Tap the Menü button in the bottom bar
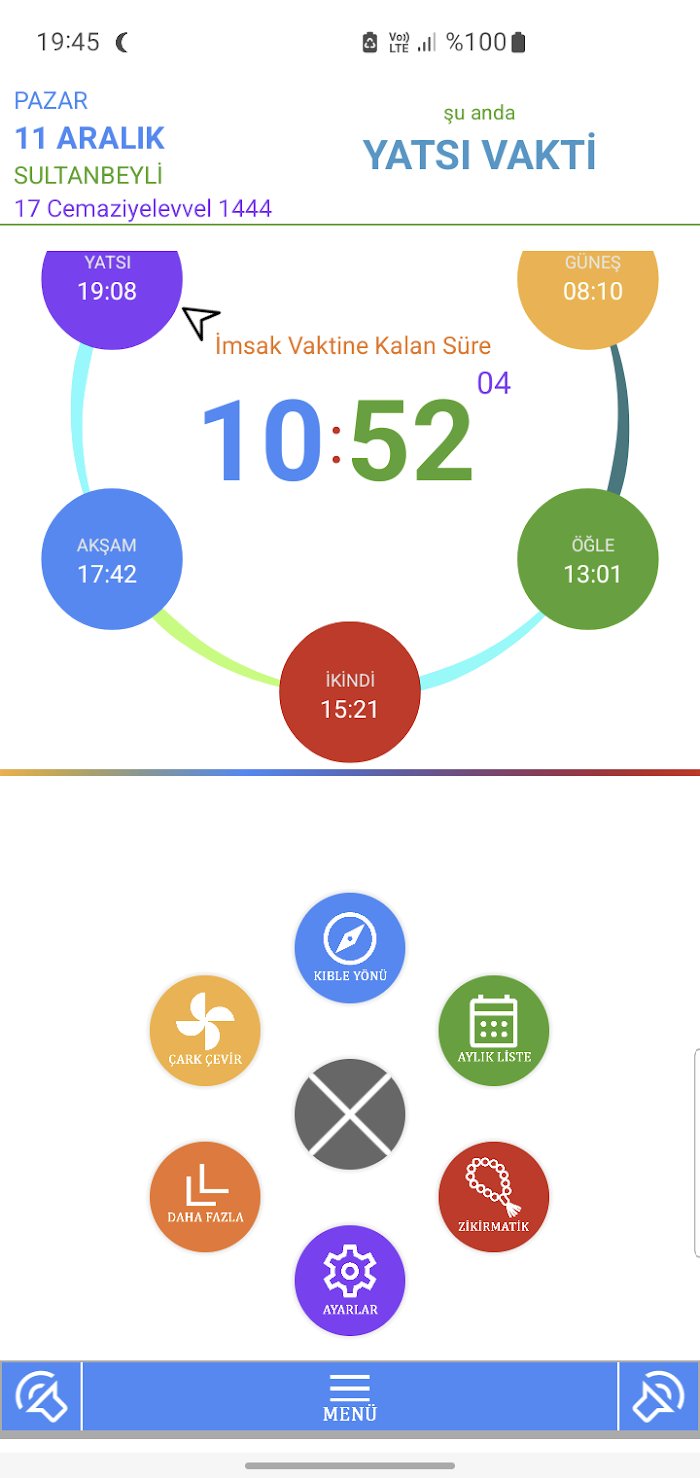This screenshot has width=700, height=1478. (350, 1397)
